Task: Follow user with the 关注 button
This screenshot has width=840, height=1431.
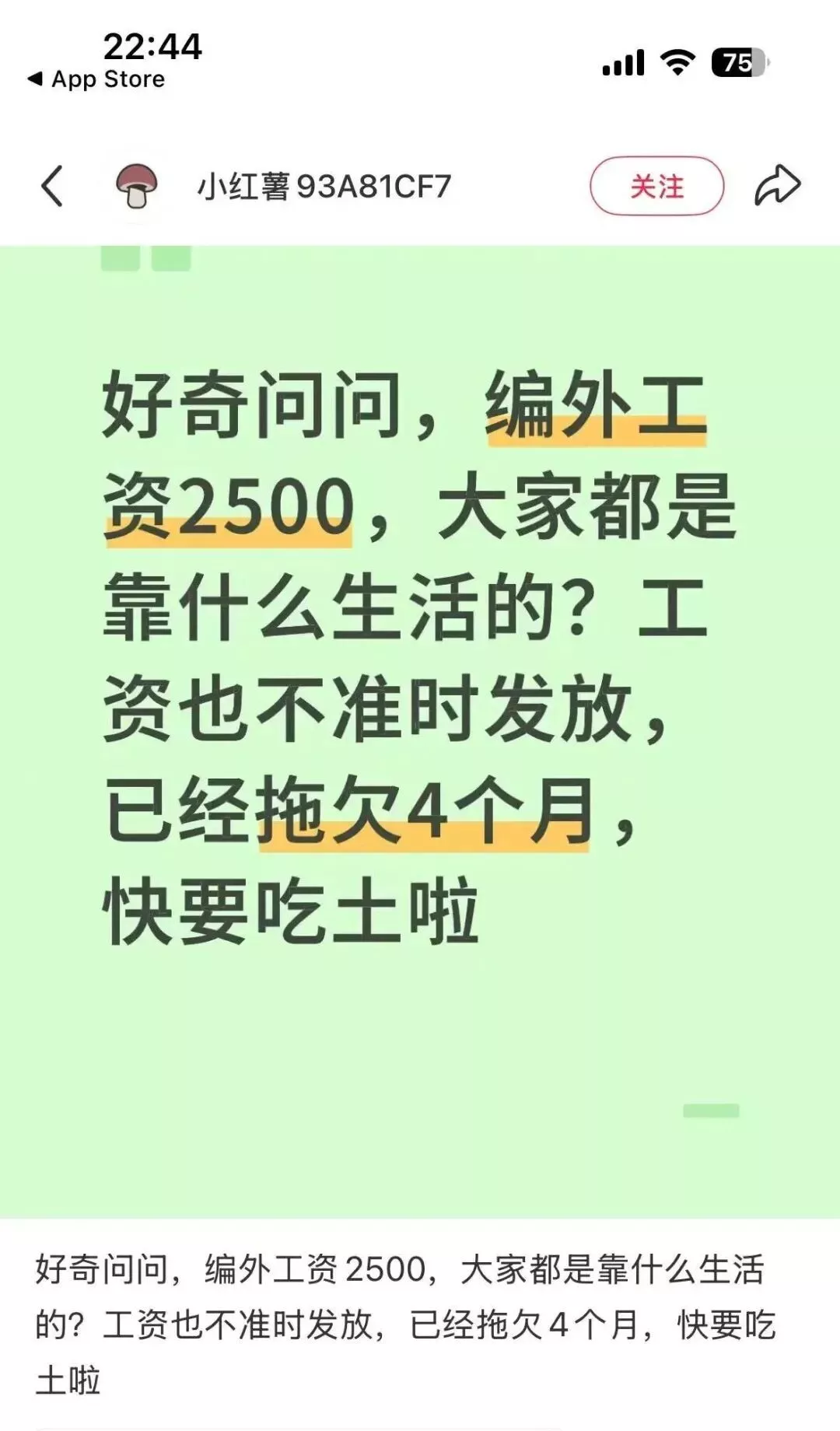Action: tap(656, 187)
